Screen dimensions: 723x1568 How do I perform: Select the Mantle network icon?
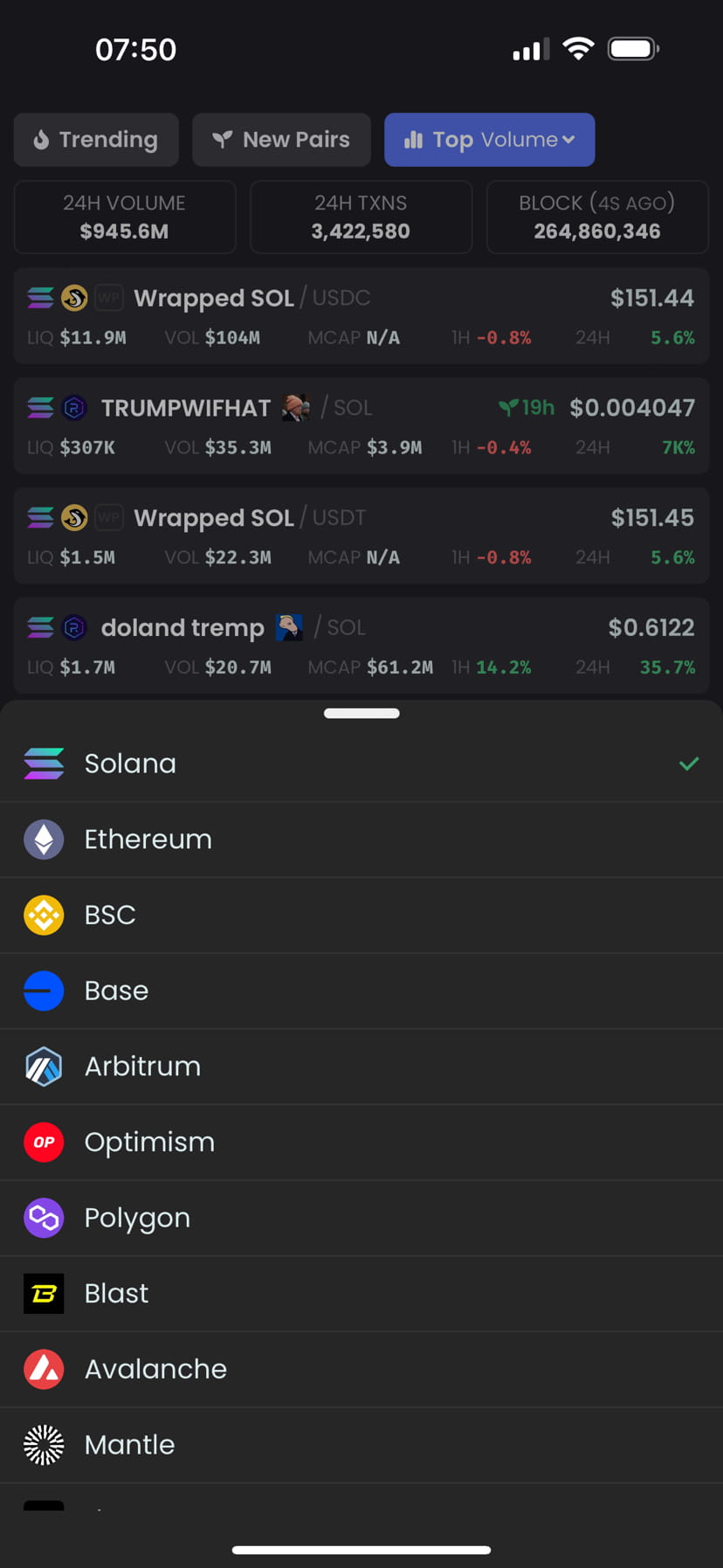[44, 1445]
